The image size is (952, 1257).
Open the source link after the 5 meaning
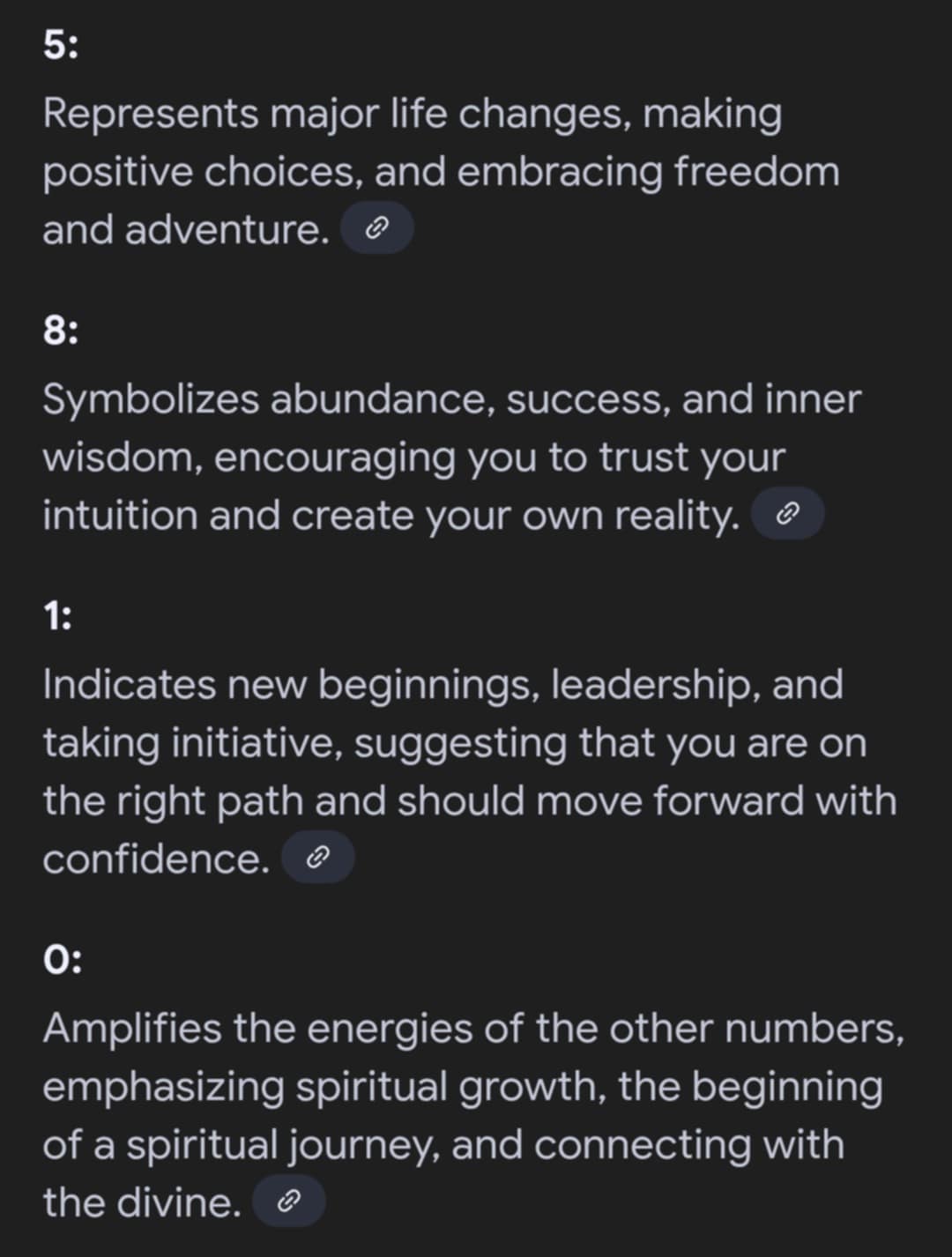click(376, 229)
